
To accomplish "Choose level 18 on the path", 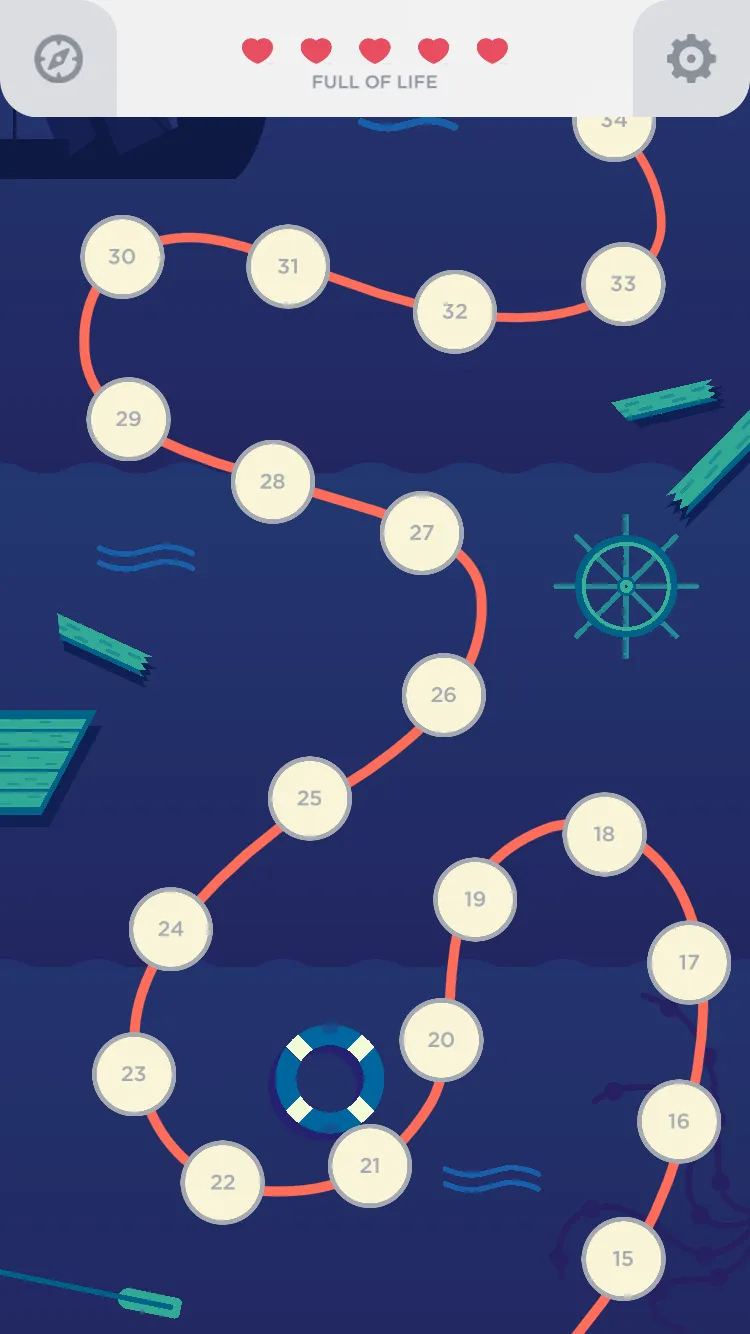I will (604, 834).
